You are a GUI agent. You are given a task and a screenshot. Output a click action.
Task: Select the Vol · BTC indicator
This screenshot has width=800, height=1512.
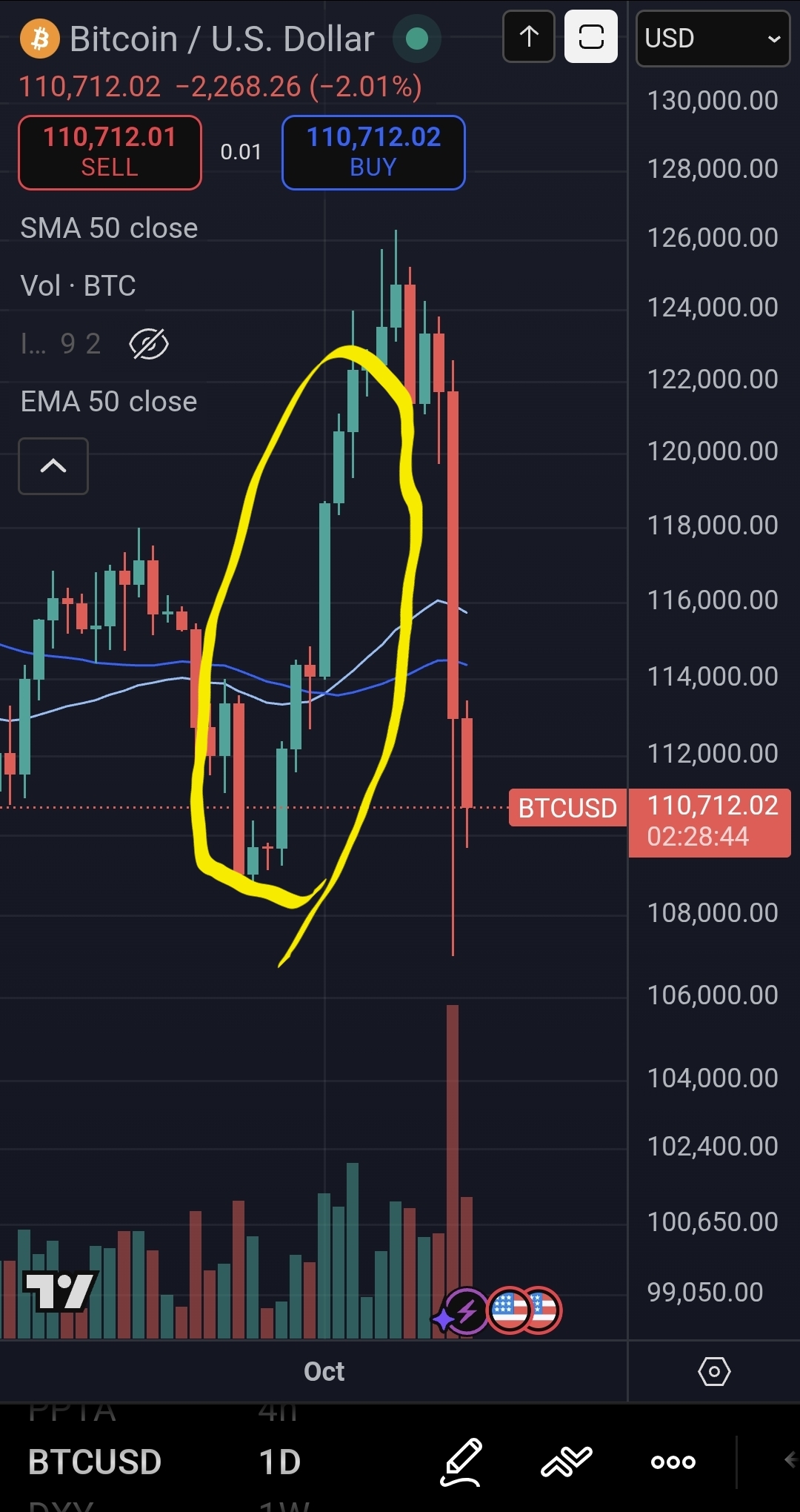(79, 286)
